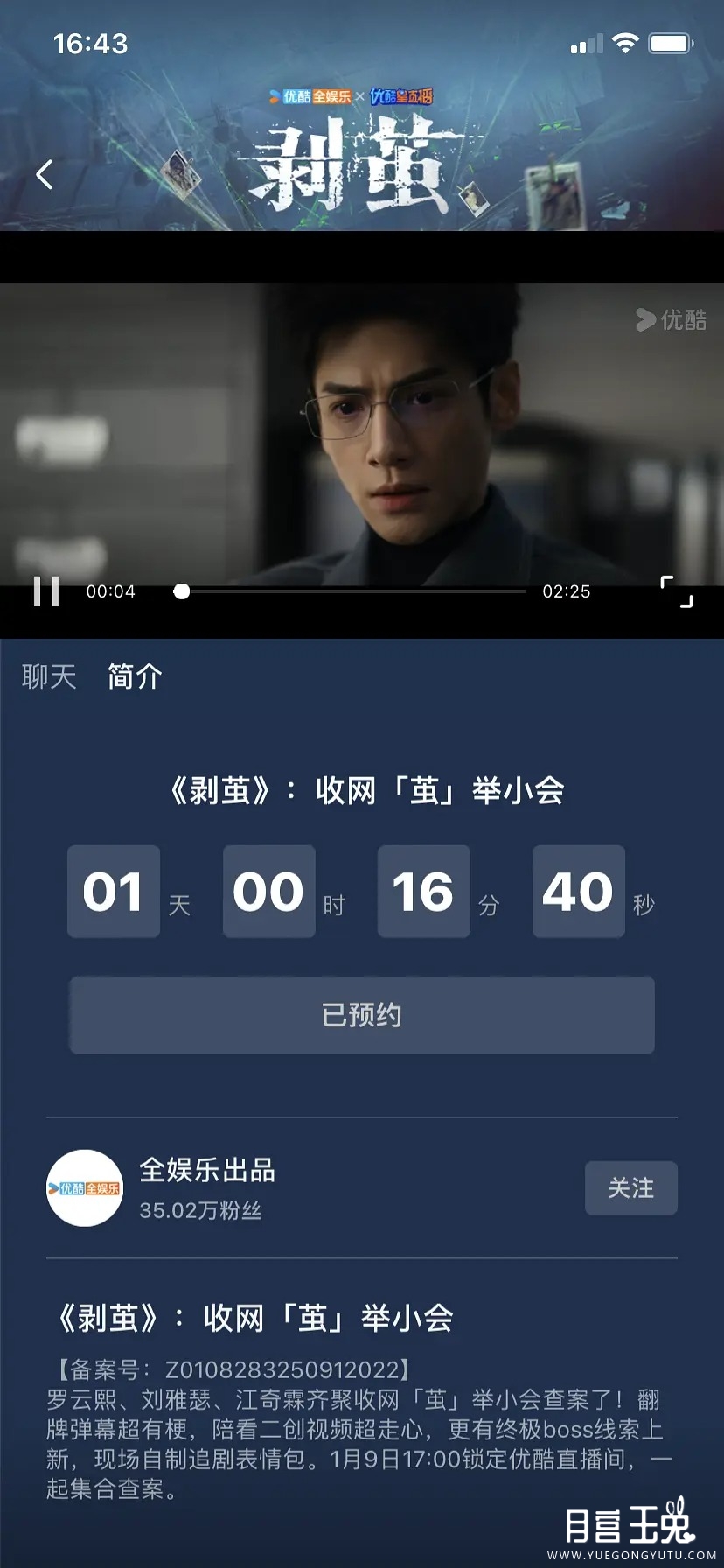Screen dimensions: 724x1568
Task: Pause the playing video
Action: pos(46,591)
